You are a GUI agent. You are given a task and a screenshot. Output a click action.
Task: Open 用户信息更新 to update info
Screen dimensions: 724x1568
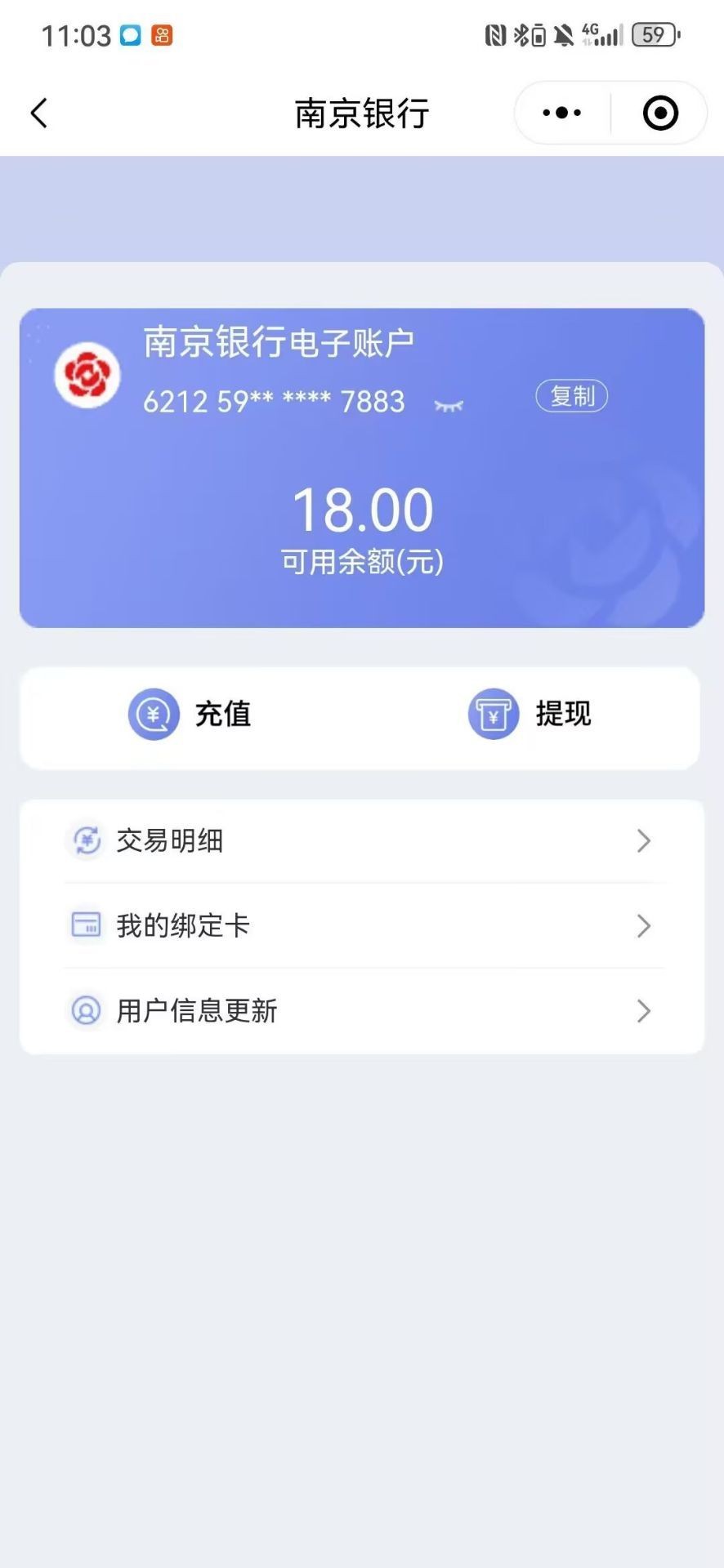361,1011
